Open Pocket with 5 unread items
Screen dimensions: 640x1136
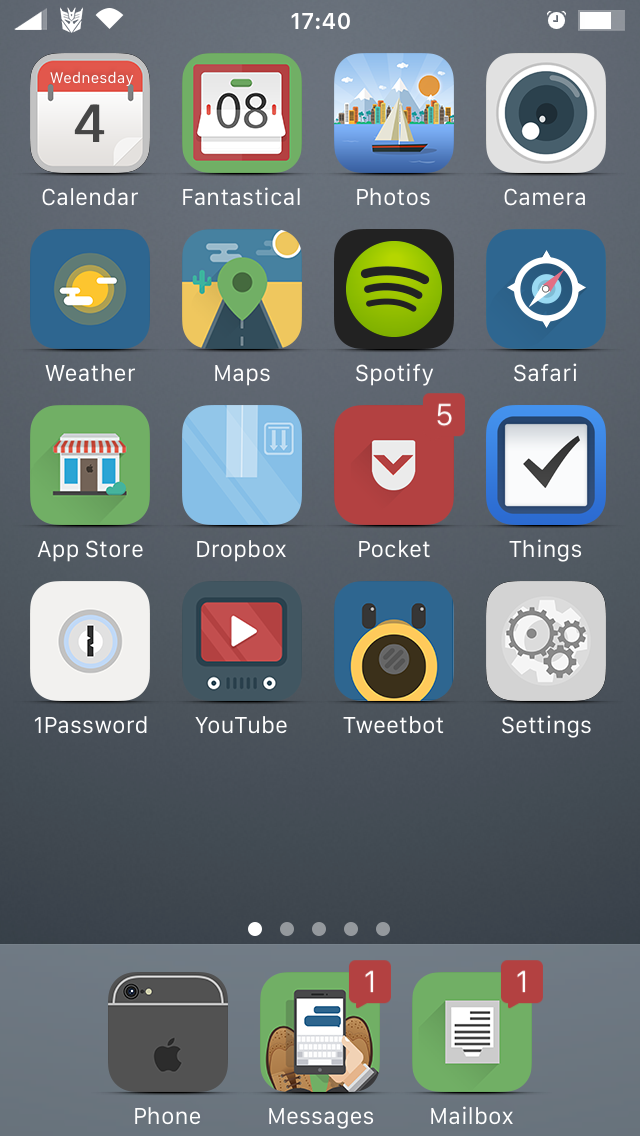click(x=394, y=465)
